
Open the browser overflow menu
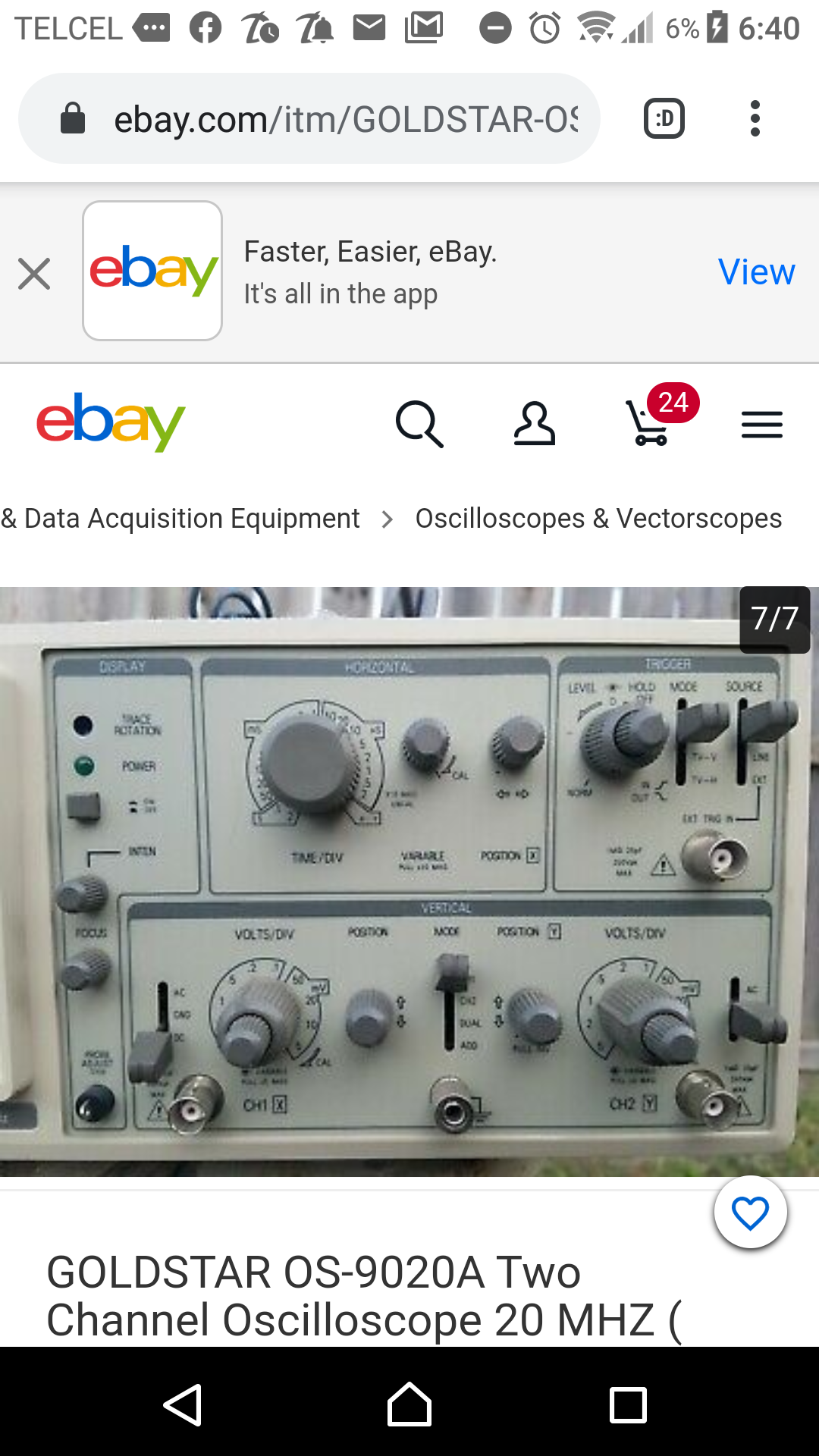tap(755, 118)
